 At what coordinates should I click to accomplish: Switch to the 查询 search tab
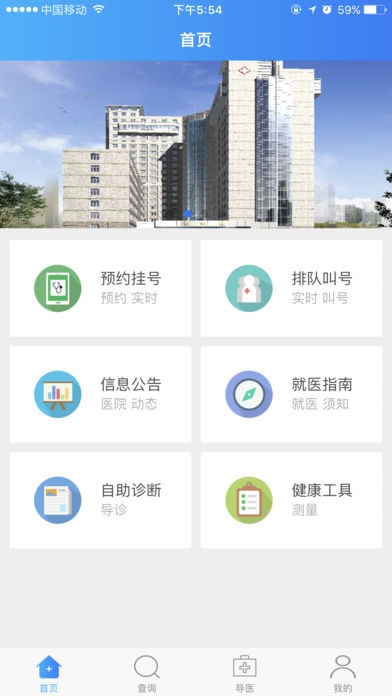coord(147,673)
